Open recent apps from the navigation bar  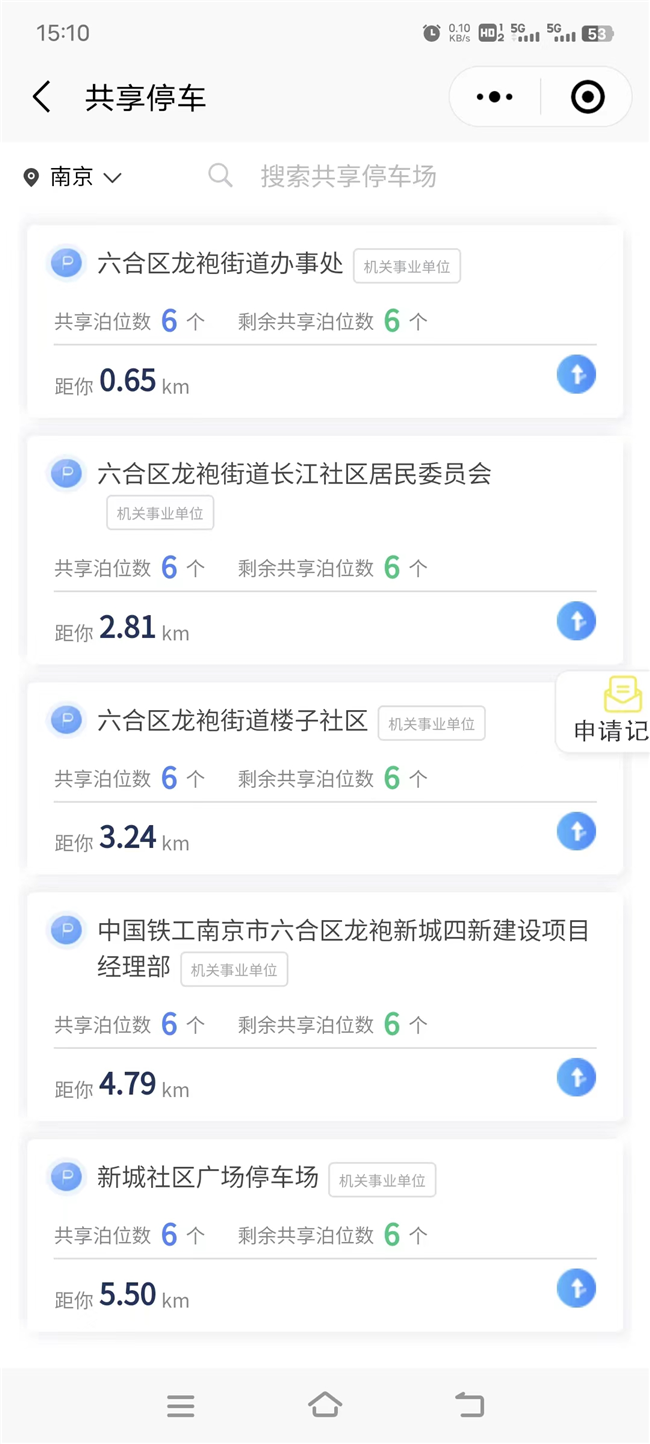coord(181,1406)
